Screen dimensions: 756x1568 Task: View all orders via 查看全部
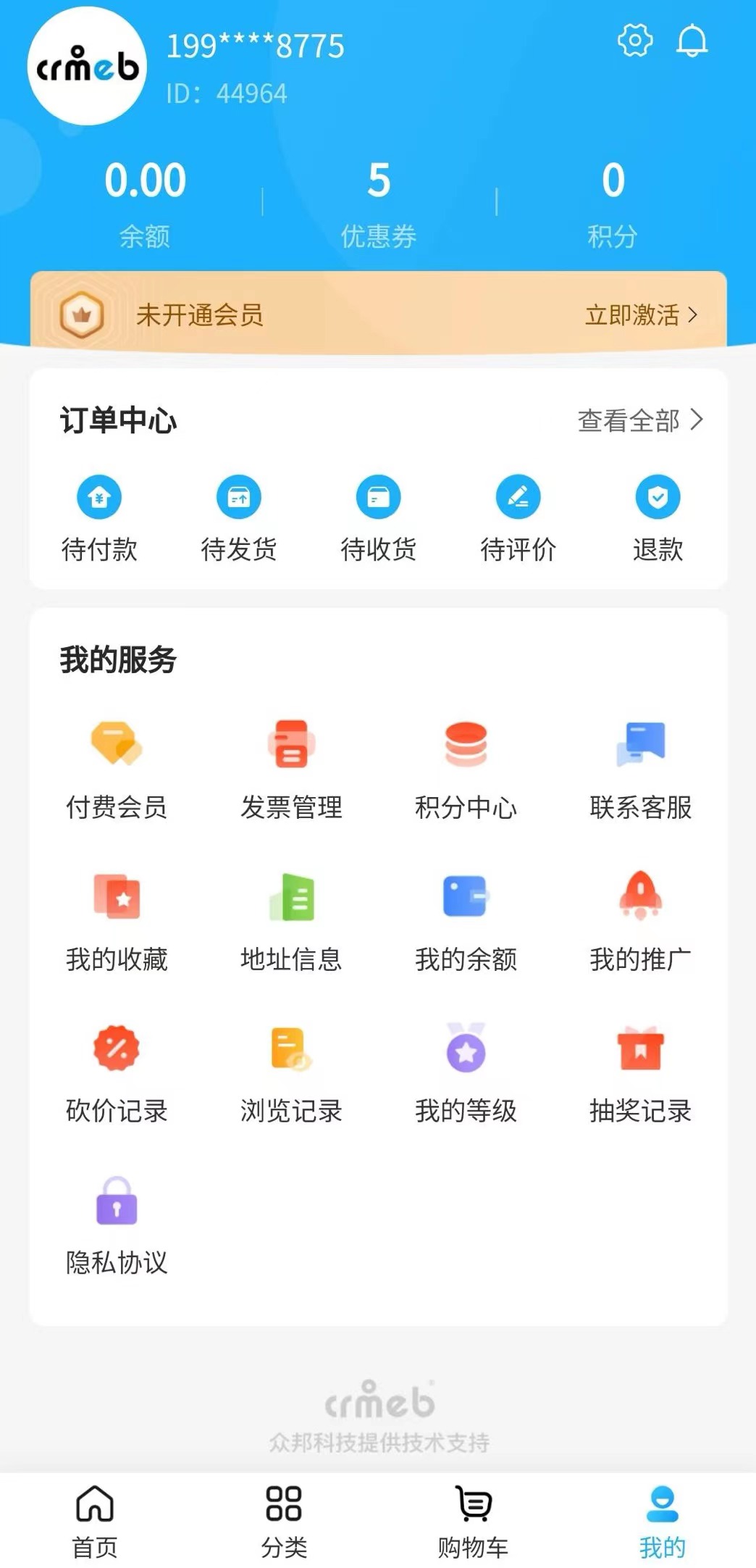(641, 420)
